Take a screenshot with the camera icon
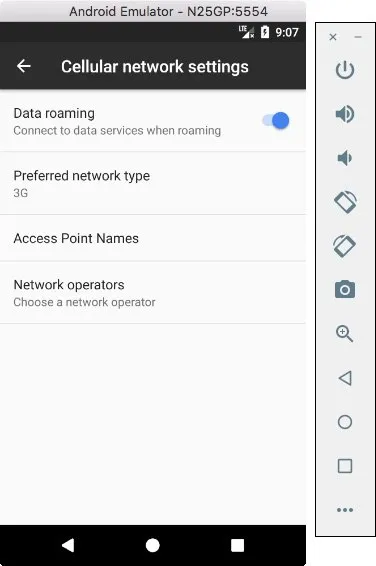376x566 pixels. click(345, 289)
